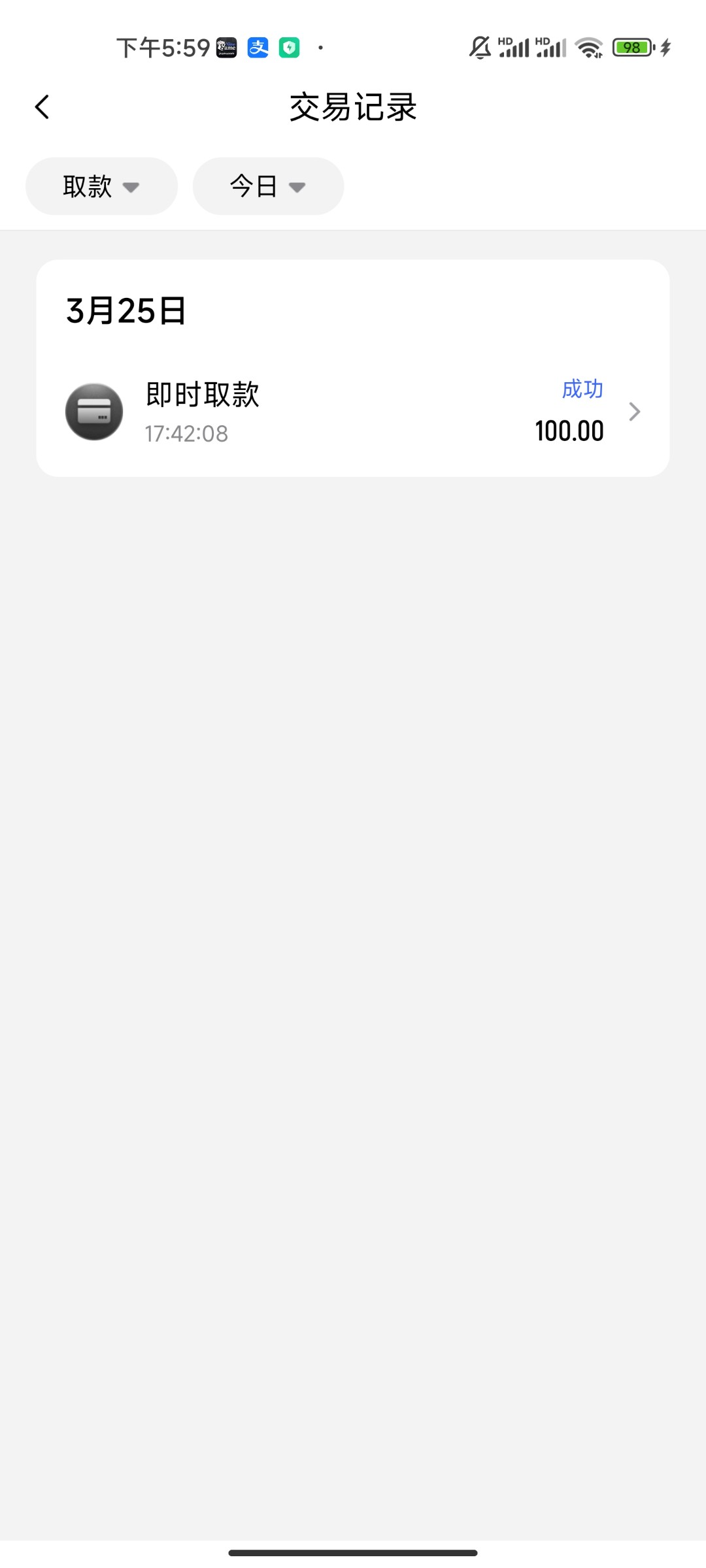Tap the bank card icon on the withdrawal record
Viewport: 706px width, 1568px height.
pyautogui.click(x=93, y=412)
